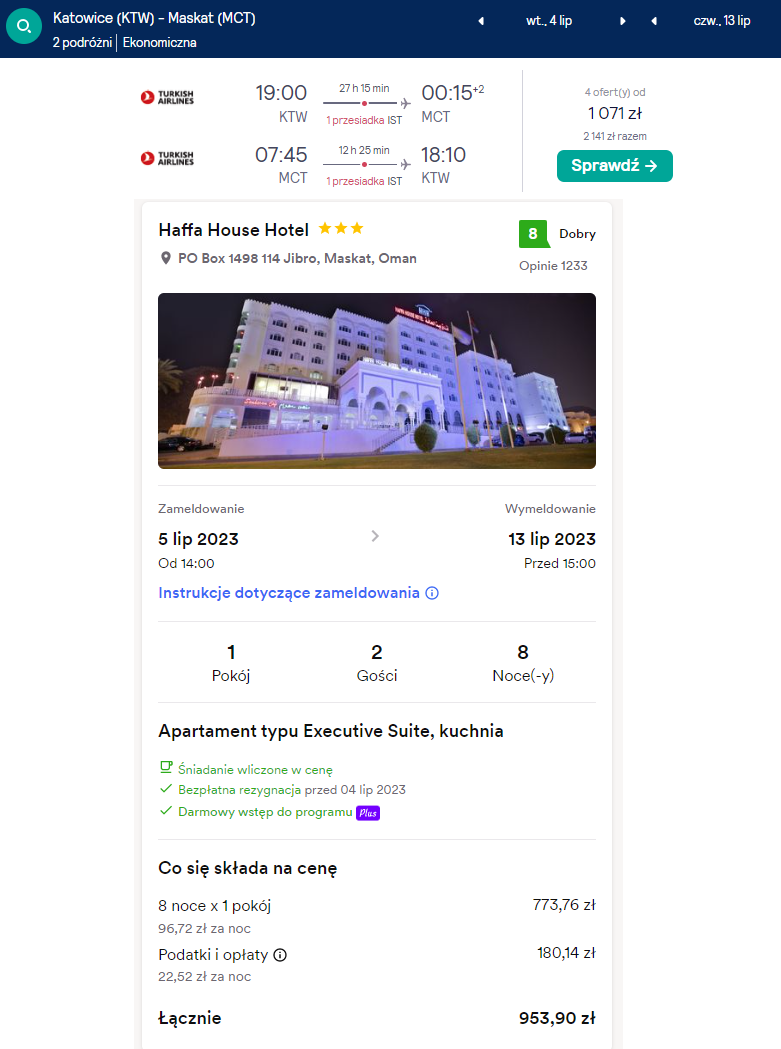This screenshot has height=1049, width=781.
Task: Open hotel address PO Box 1498 on map
Action: click(x=296, y=258)
